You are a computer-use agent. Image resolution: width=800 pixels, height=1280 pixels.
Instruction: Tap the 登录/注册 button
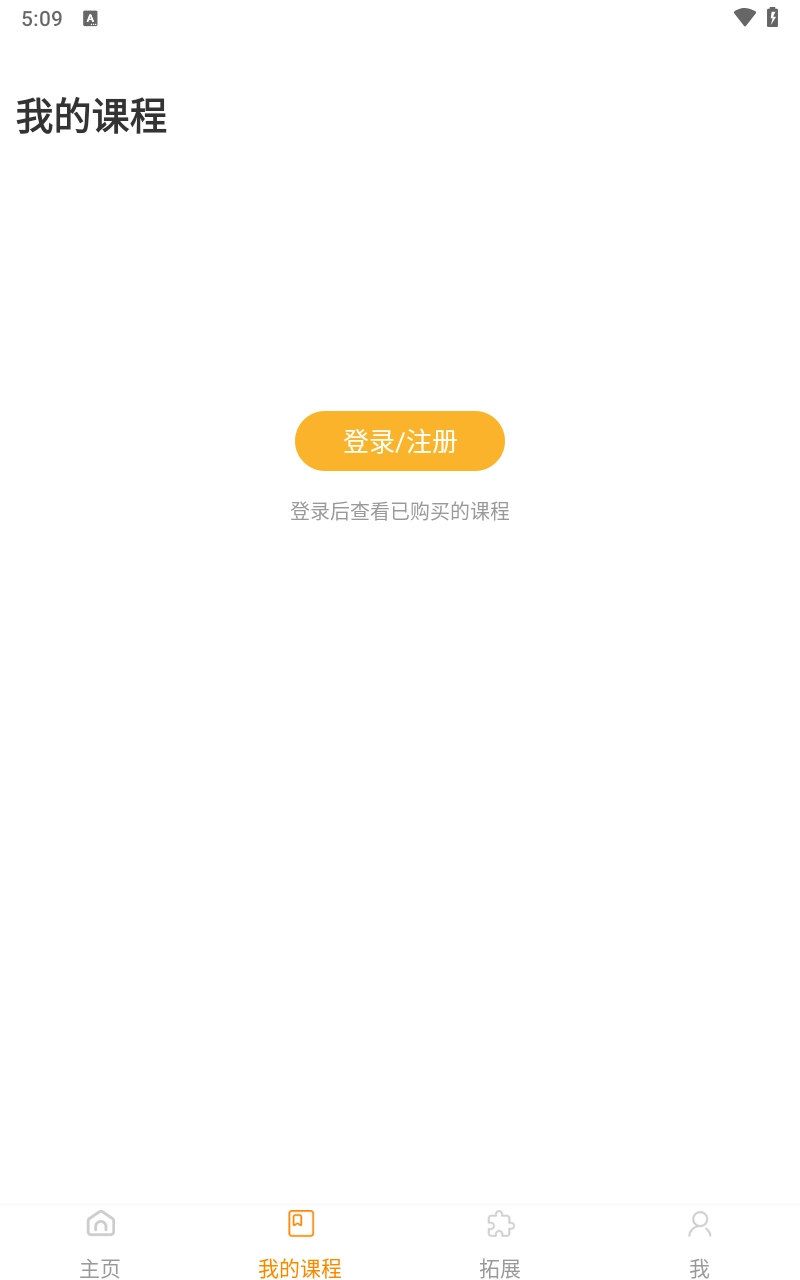(400, 441)
